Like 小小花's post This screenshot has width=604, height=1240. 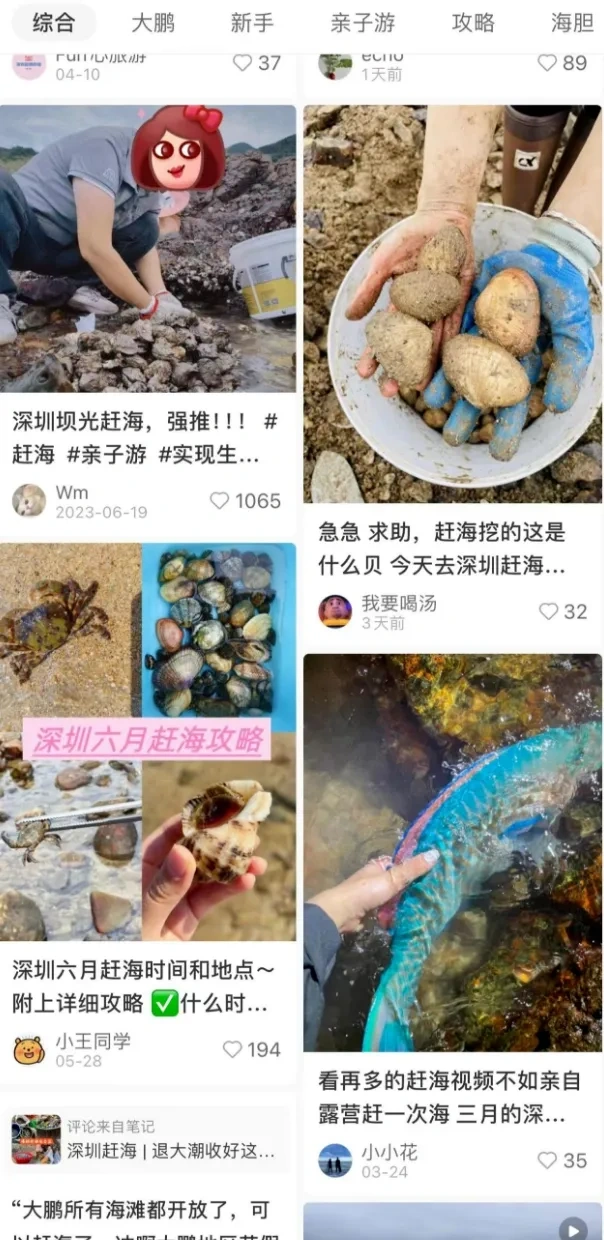point(547,1160)
